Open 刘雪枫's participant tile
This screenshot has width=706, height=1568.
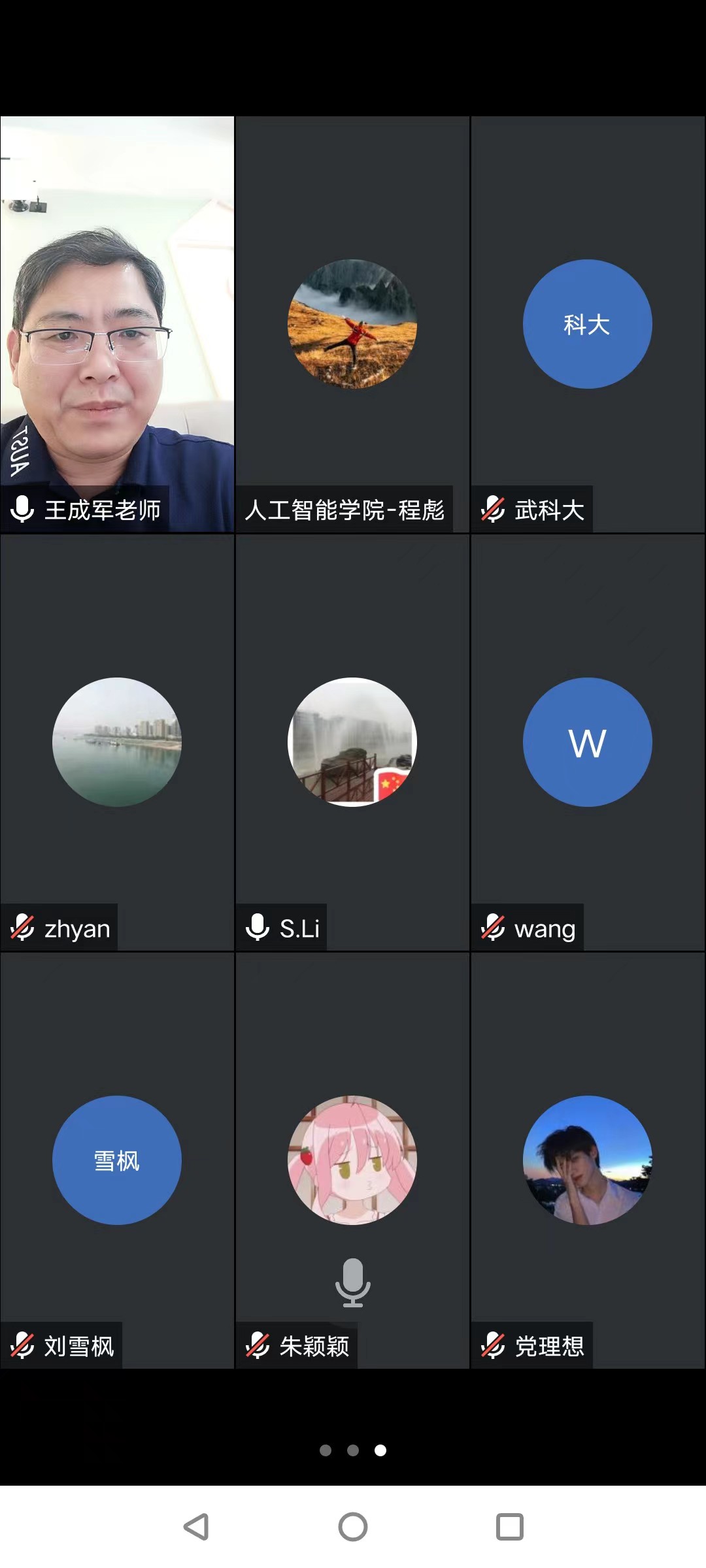(118, 1160)
